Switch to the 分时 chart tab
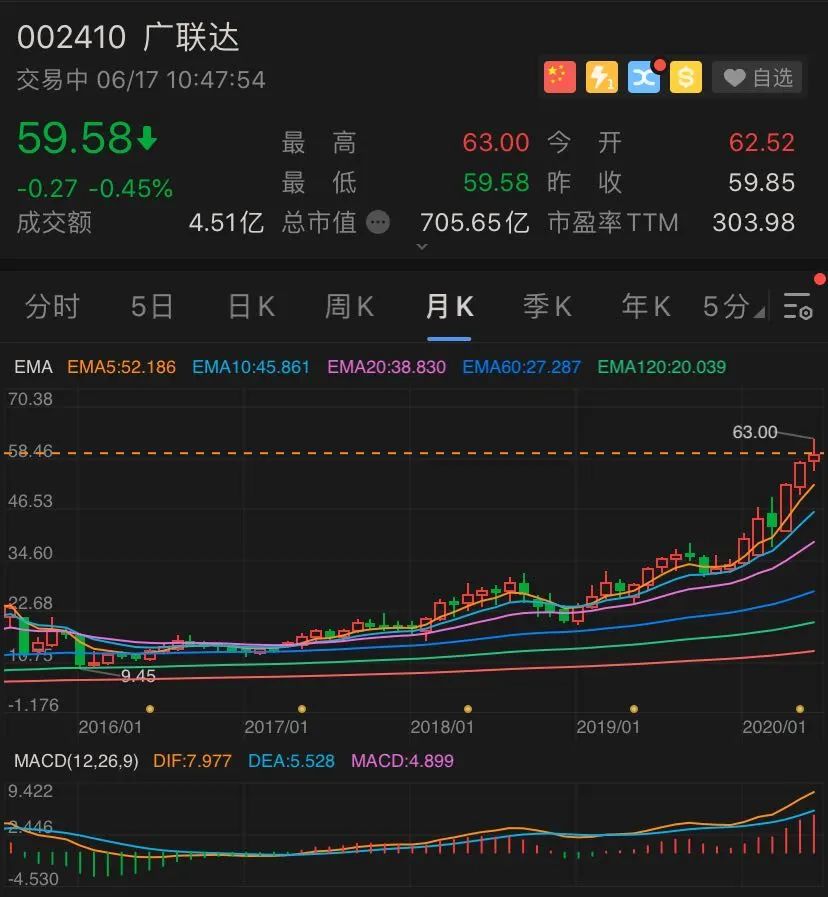This screenshot has height=897, width=828. (52, 307)
